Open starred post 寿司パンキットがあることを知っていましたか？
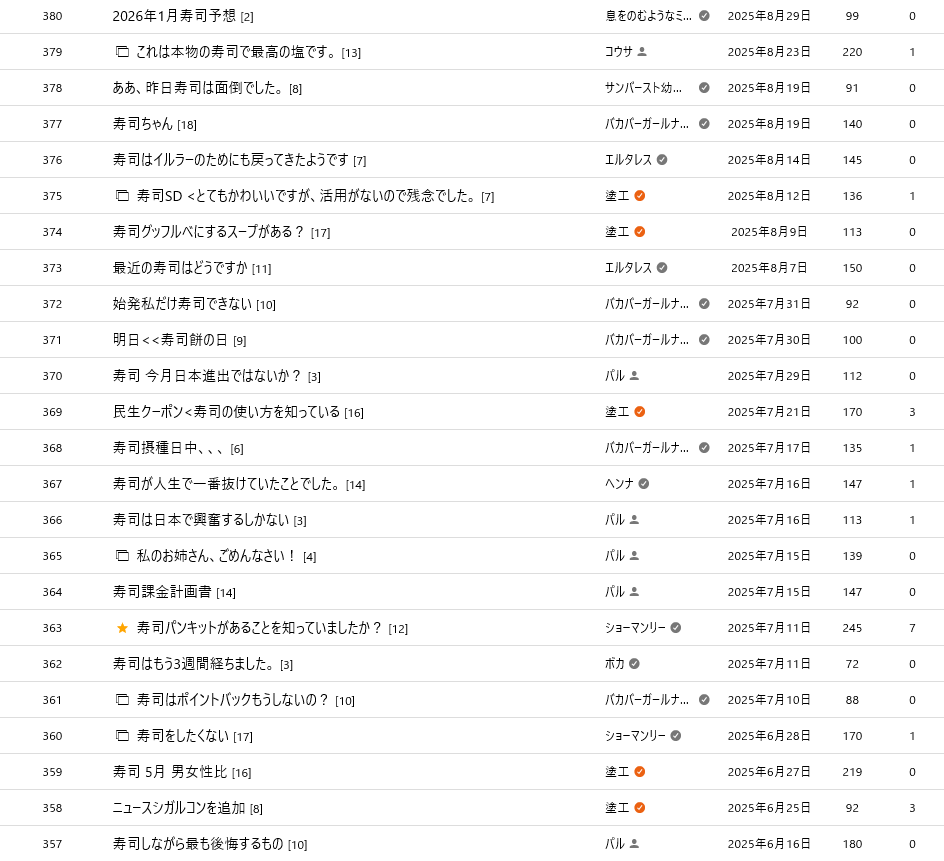The height and width of the screenshot is (861, 944). (260, 628)
